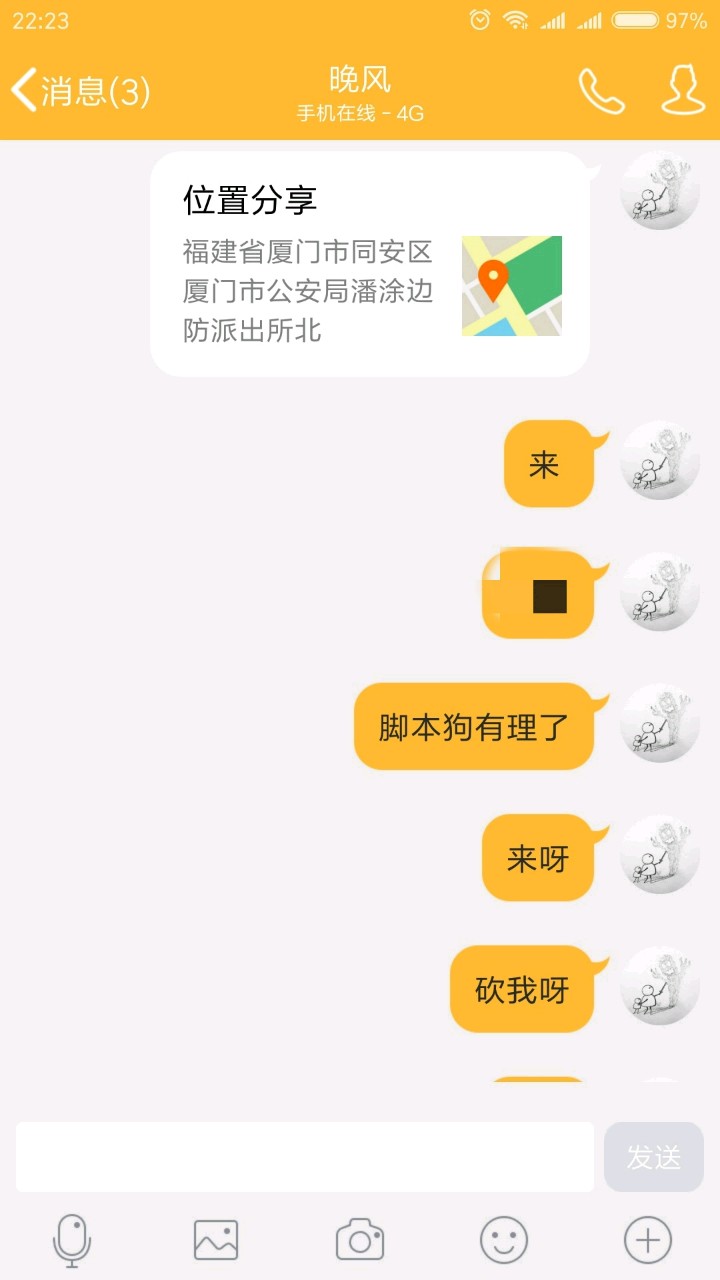Start a voice call with 晚风
This screenshot has height=1280, width=720.
pos(601,91)
